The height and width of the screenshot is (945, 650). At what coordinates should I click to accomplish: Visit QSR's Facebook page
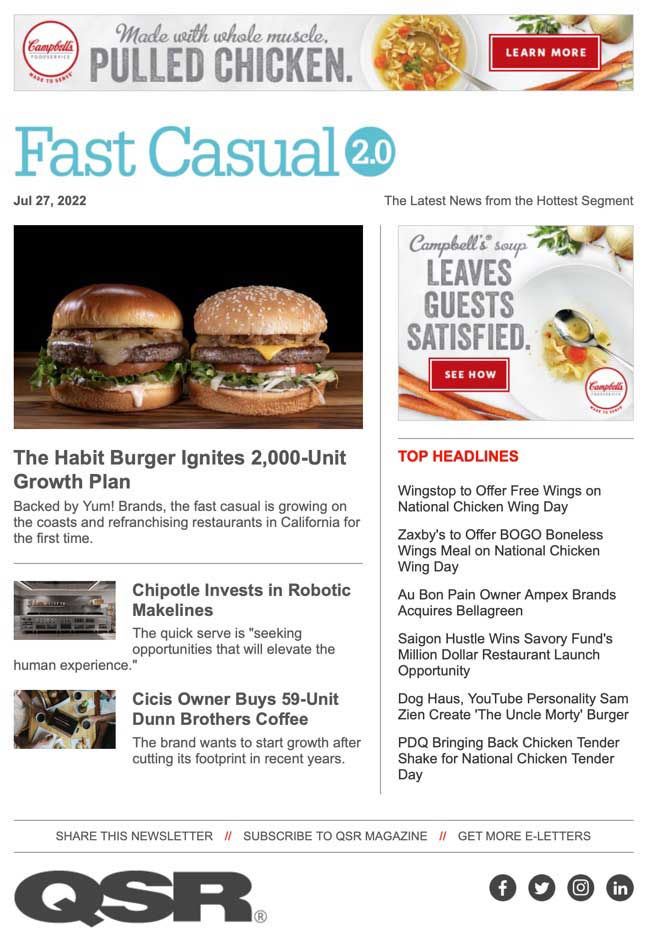503,887
